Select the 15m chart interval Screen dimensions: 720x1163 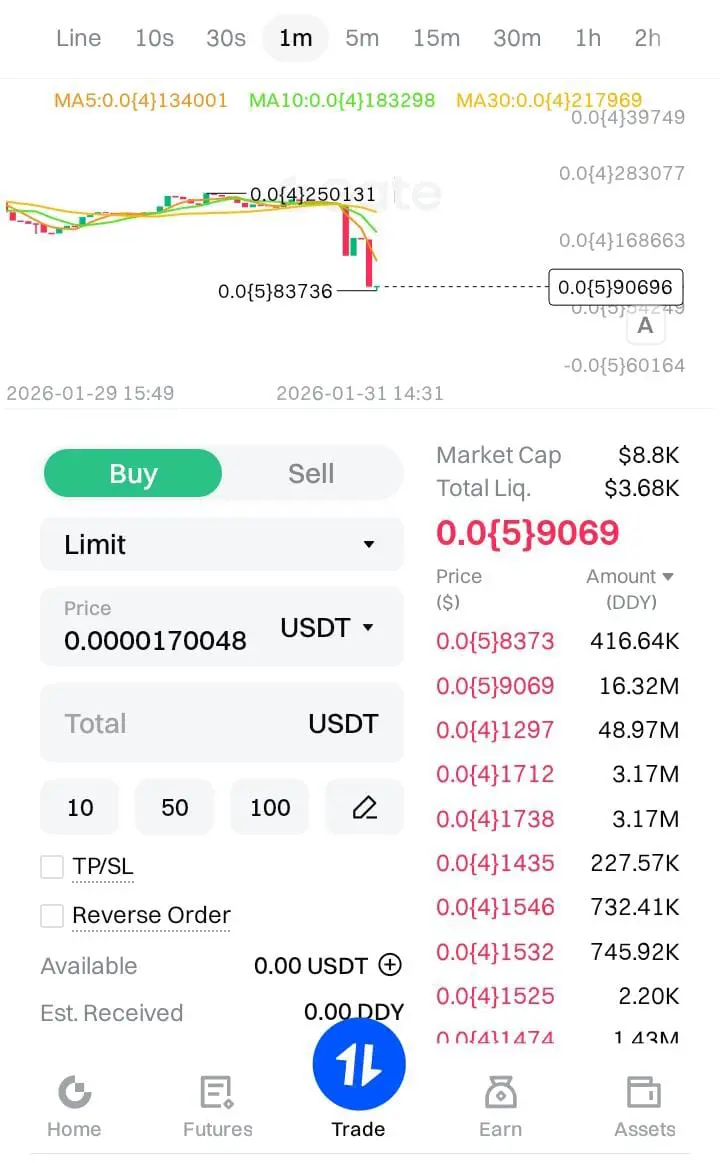436,38
